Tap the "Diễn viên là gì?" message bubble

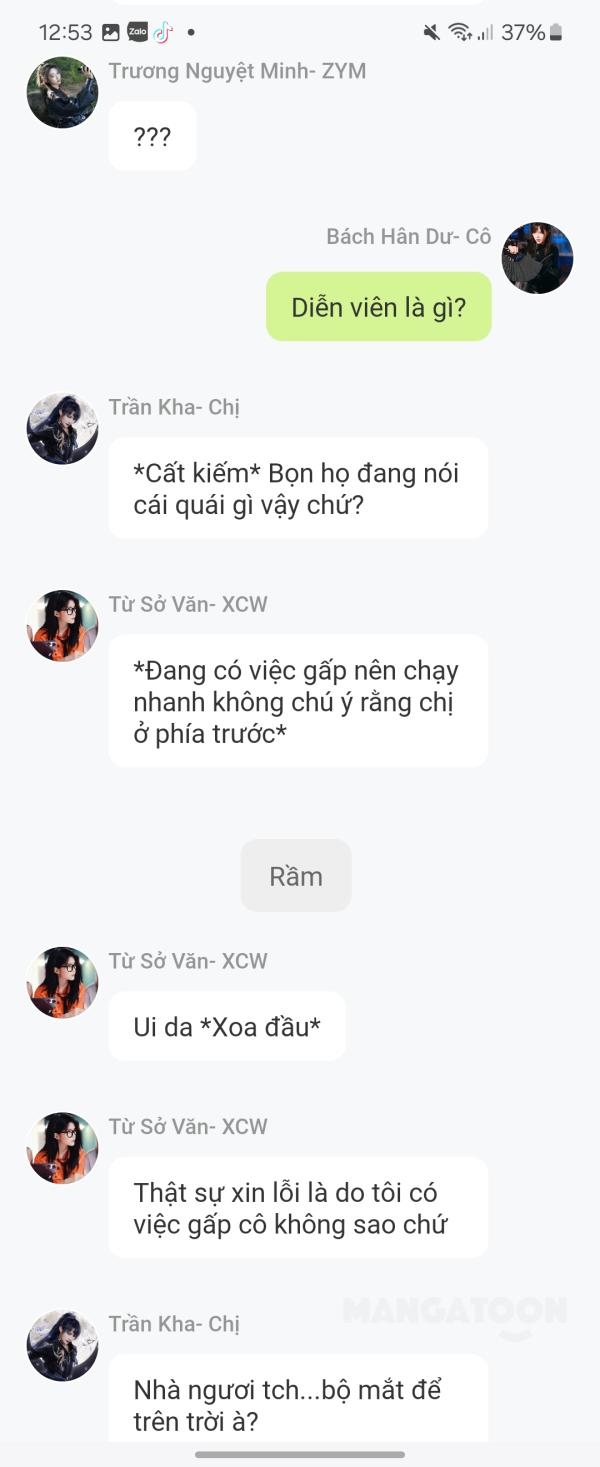point(378,307)
